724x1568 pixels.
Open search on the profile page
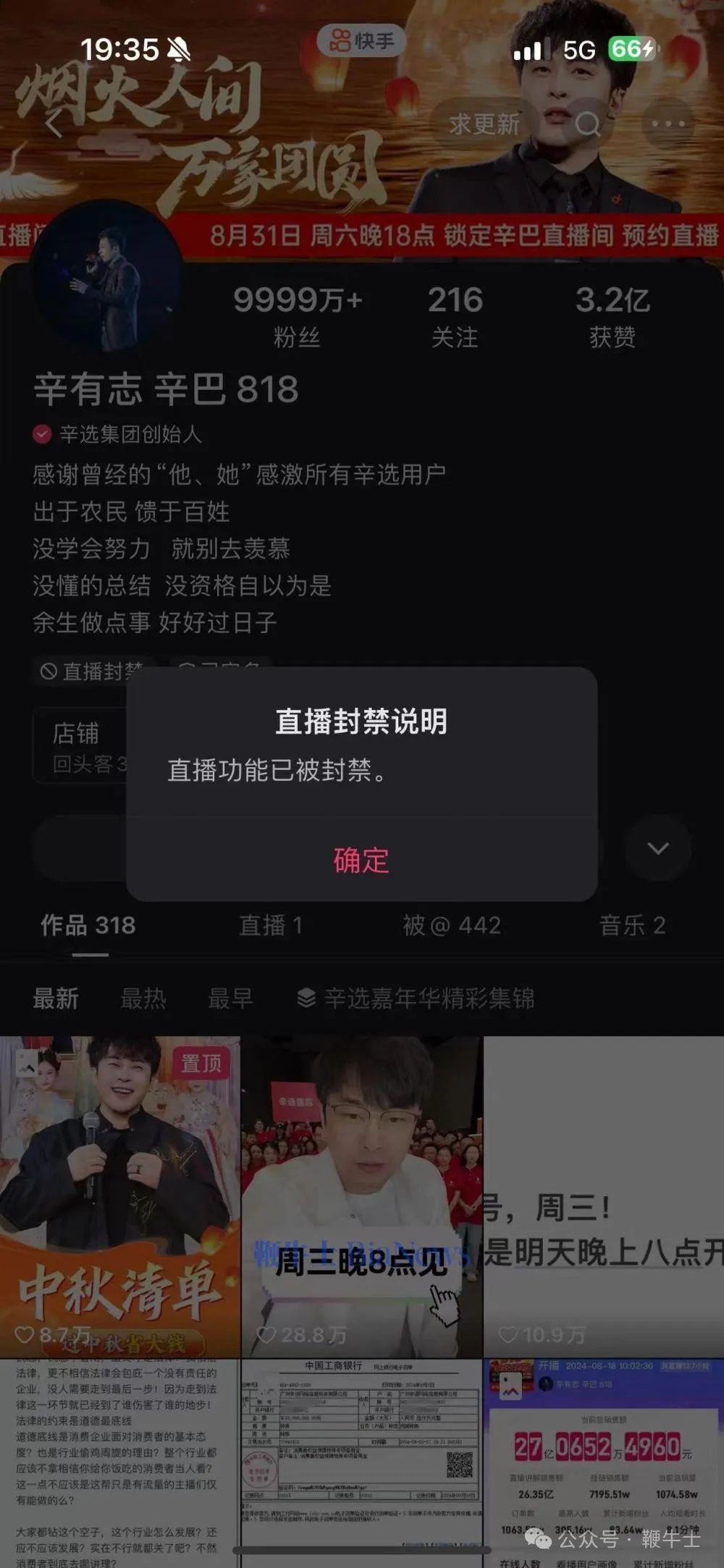click(x=587, y=124)
